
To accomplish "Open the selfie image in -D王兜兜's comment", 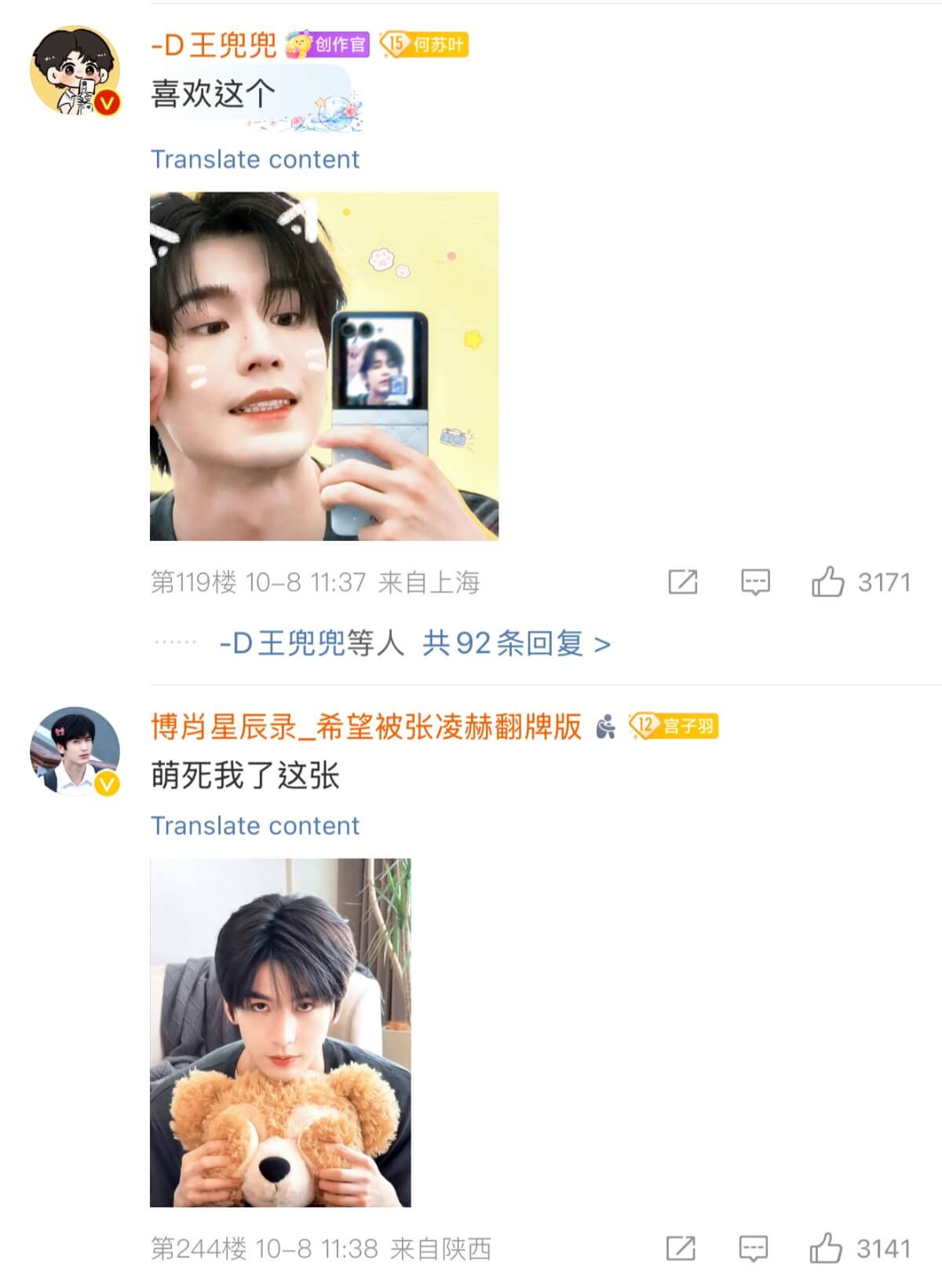I will [323, 366].
